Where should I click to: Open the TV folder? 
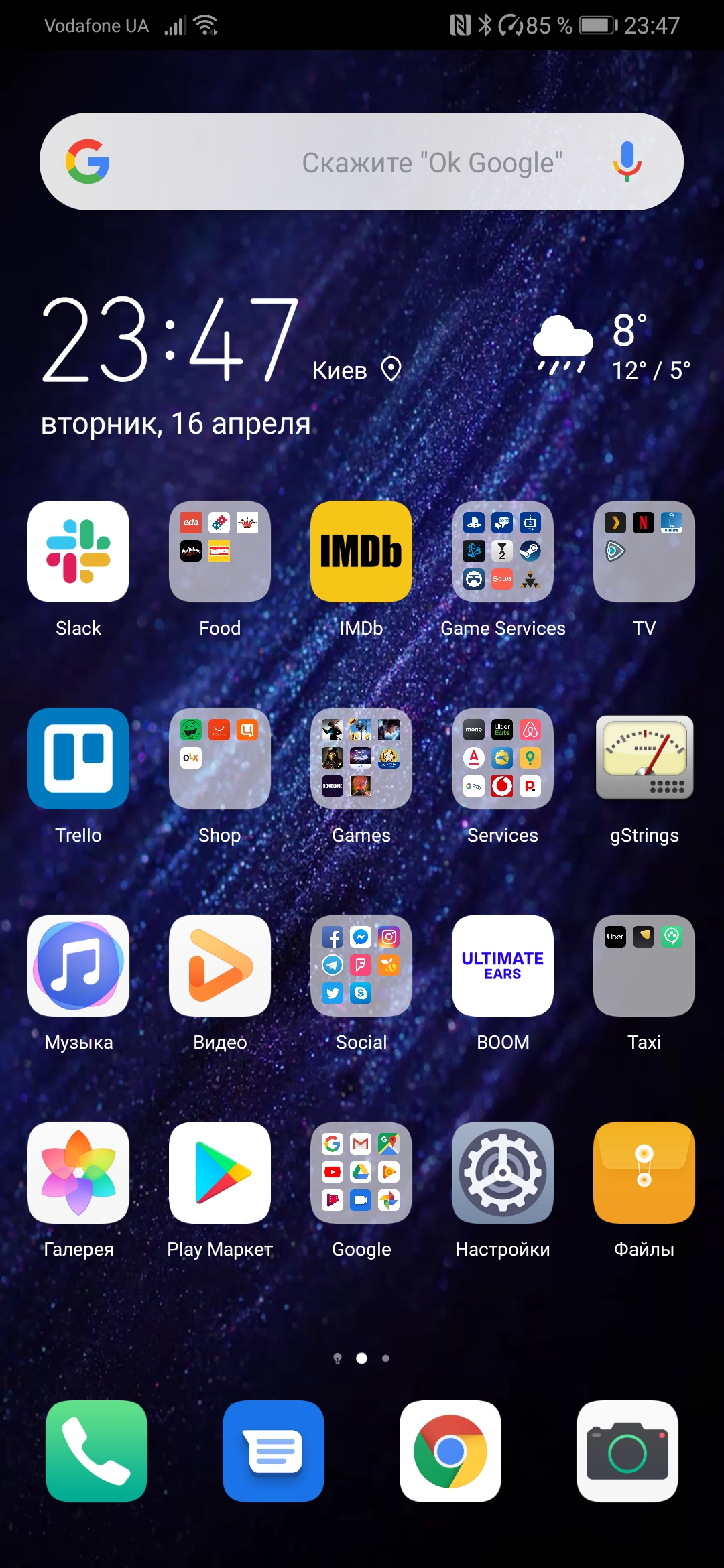click(x=644, y=551)
